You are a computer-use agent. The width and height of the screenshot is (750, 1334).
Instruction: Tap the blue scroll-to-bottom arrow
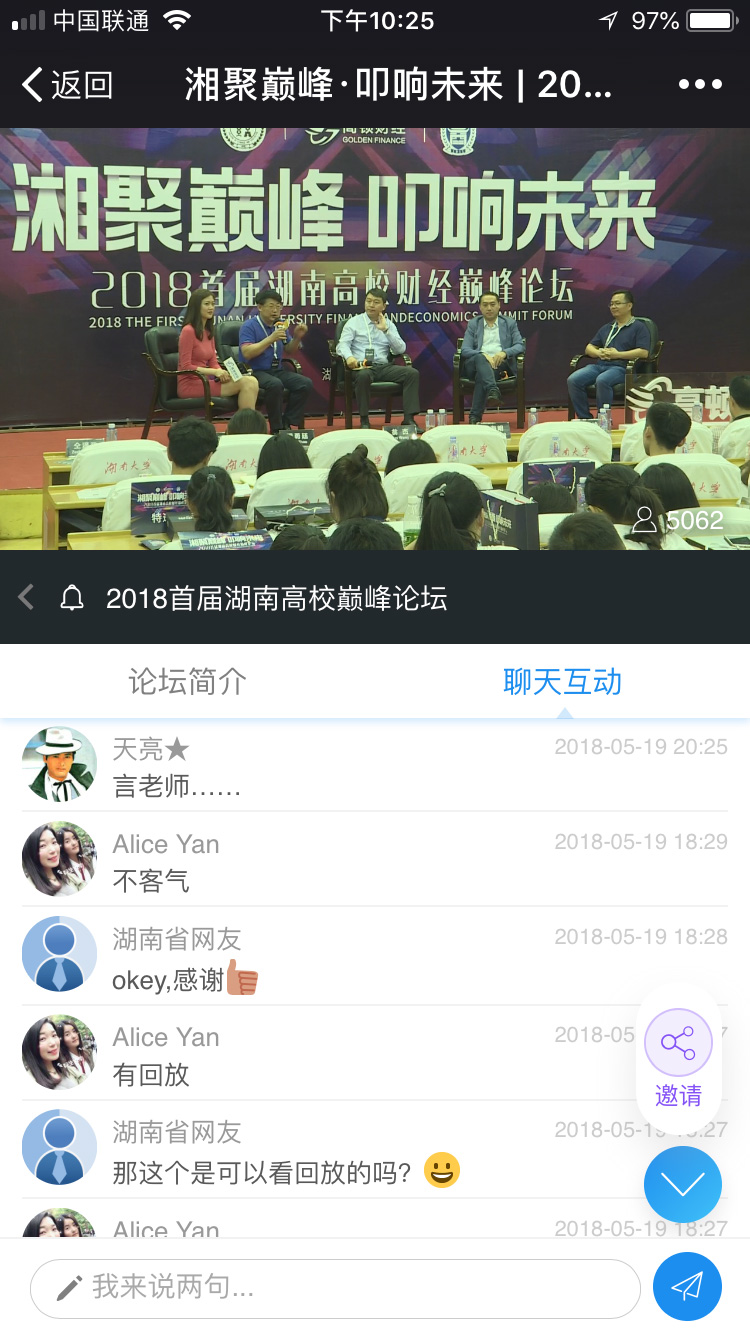(683, 1184)
